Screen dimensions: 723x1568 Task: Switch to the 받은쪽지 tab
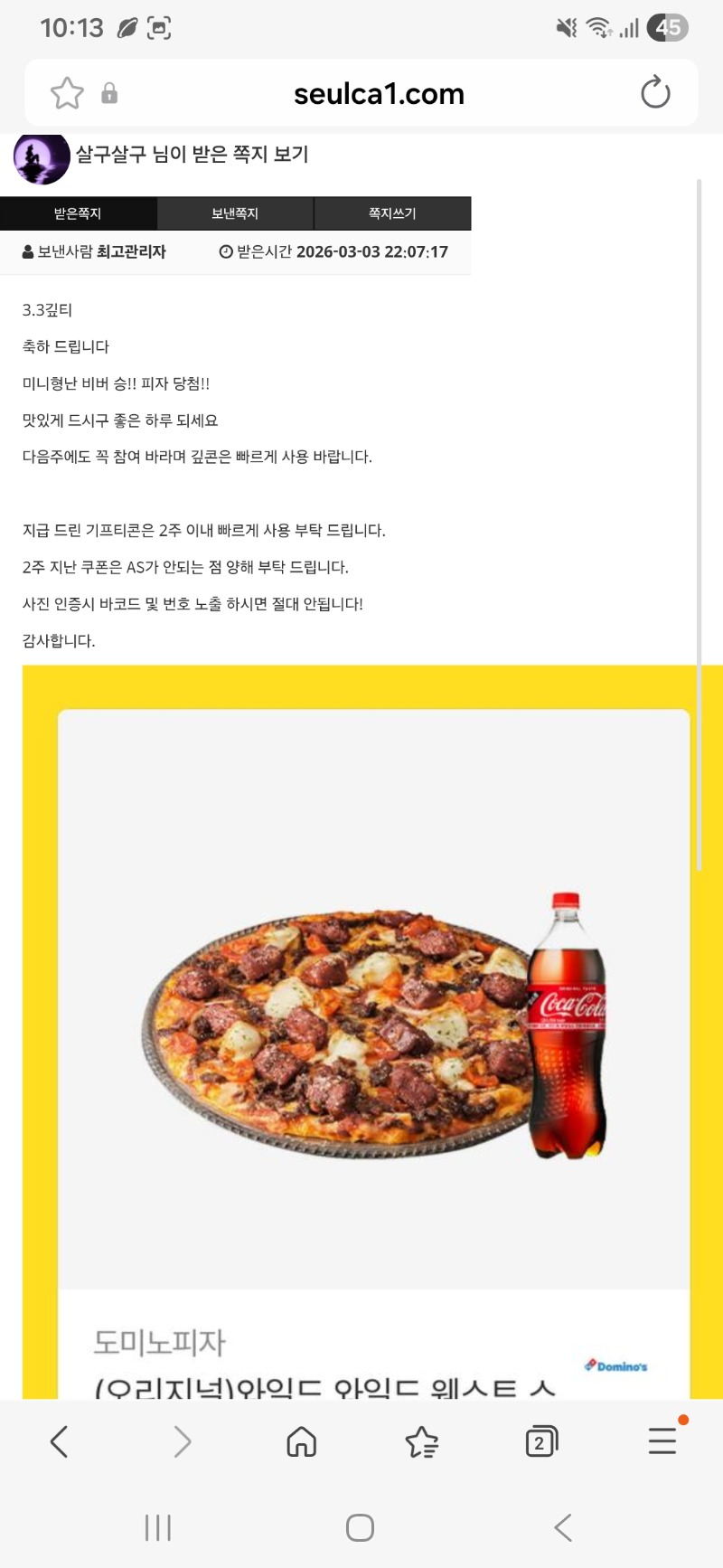pyautogui.click(x=78, y=213)
